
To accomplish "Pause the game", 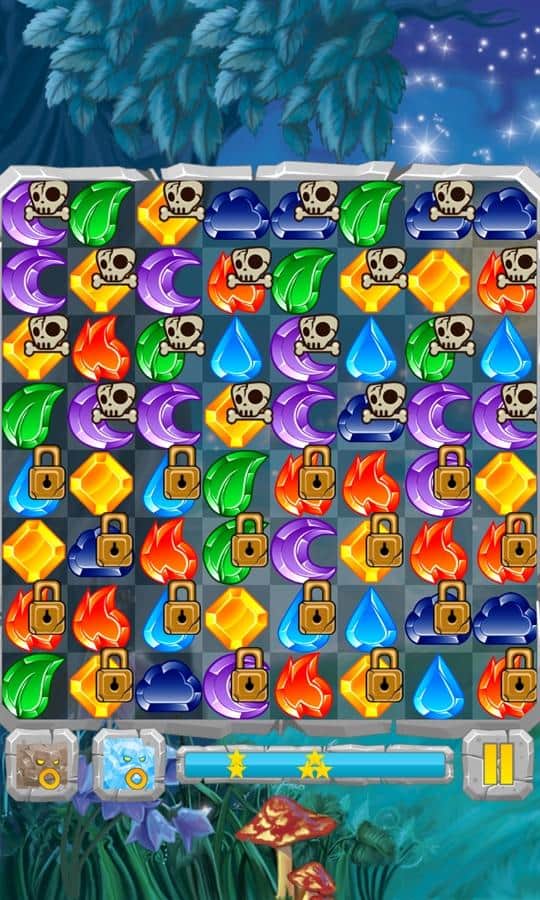I will click(x=498, y=765).
